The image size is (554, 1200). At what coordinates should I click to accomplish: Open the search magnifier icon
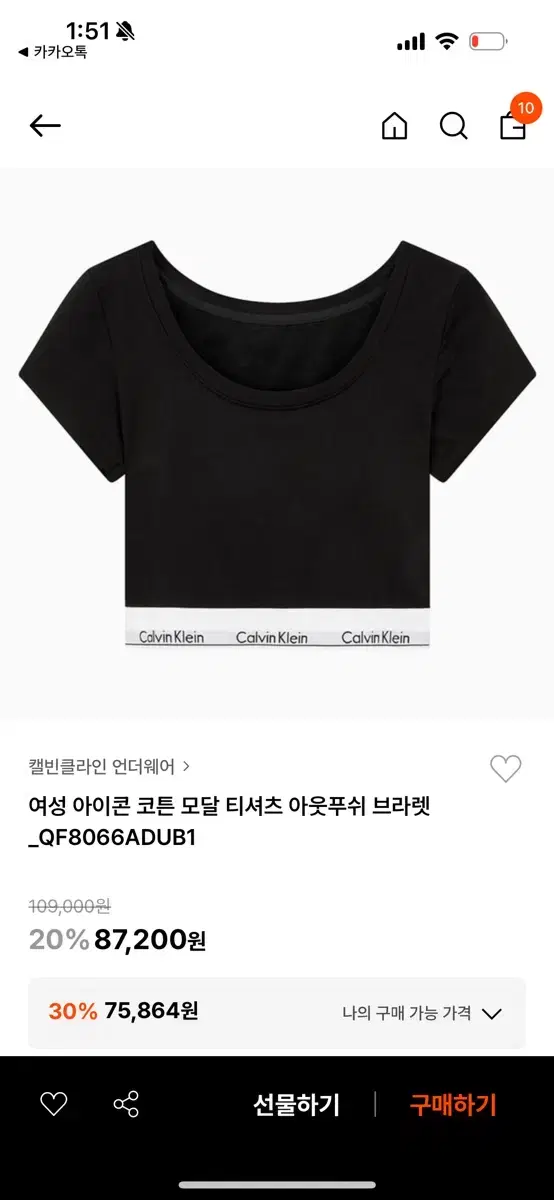click(x=454, y=126)
